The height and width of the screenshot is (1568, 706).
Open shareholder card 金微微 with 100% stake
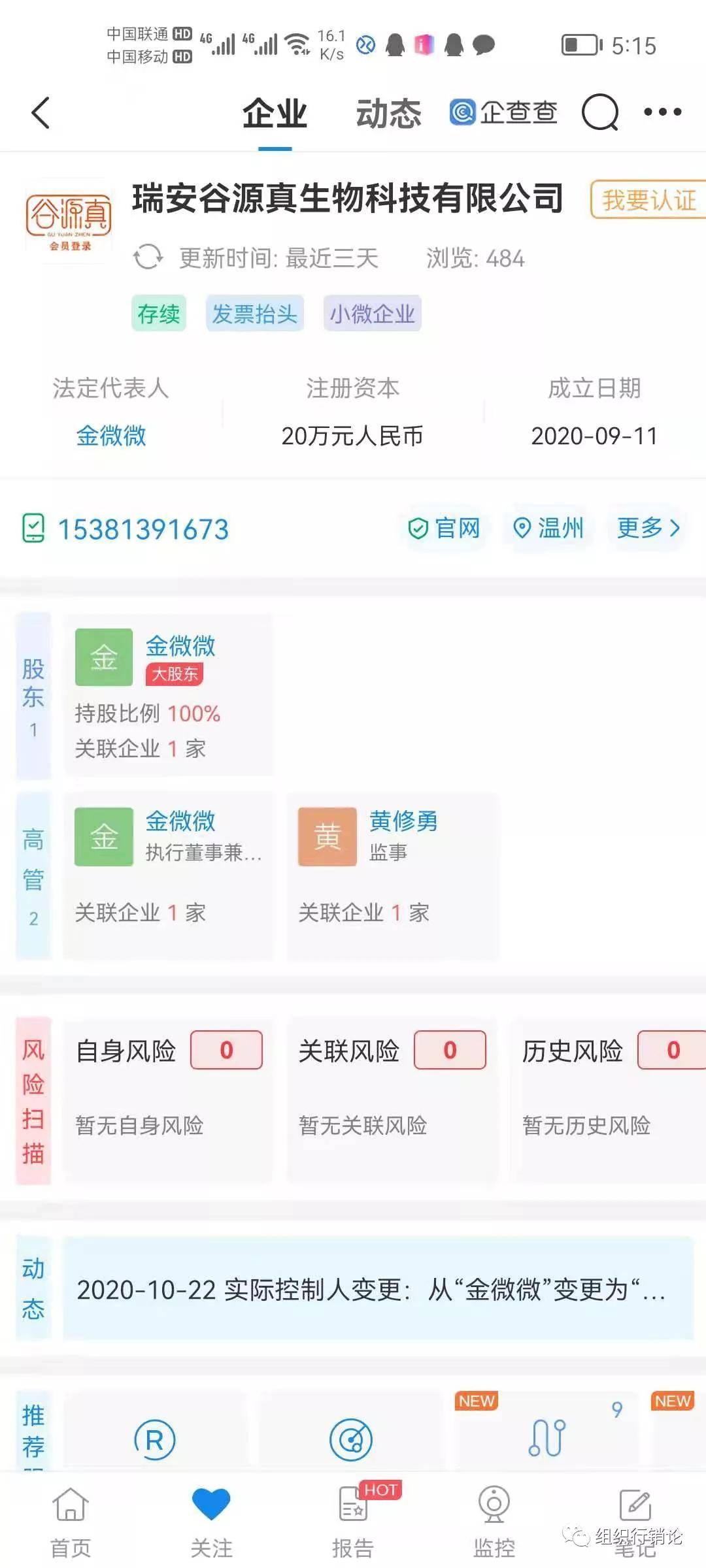click(x=169, y=694)
